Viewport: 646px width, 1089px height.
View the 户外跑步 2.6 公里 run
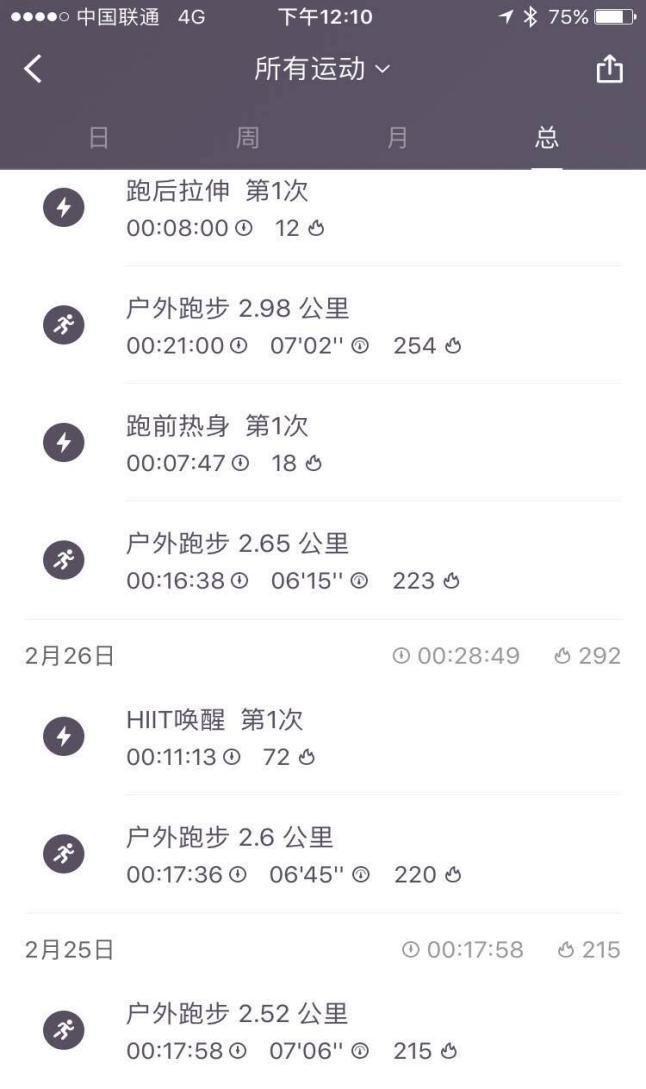tap(323, 854)
